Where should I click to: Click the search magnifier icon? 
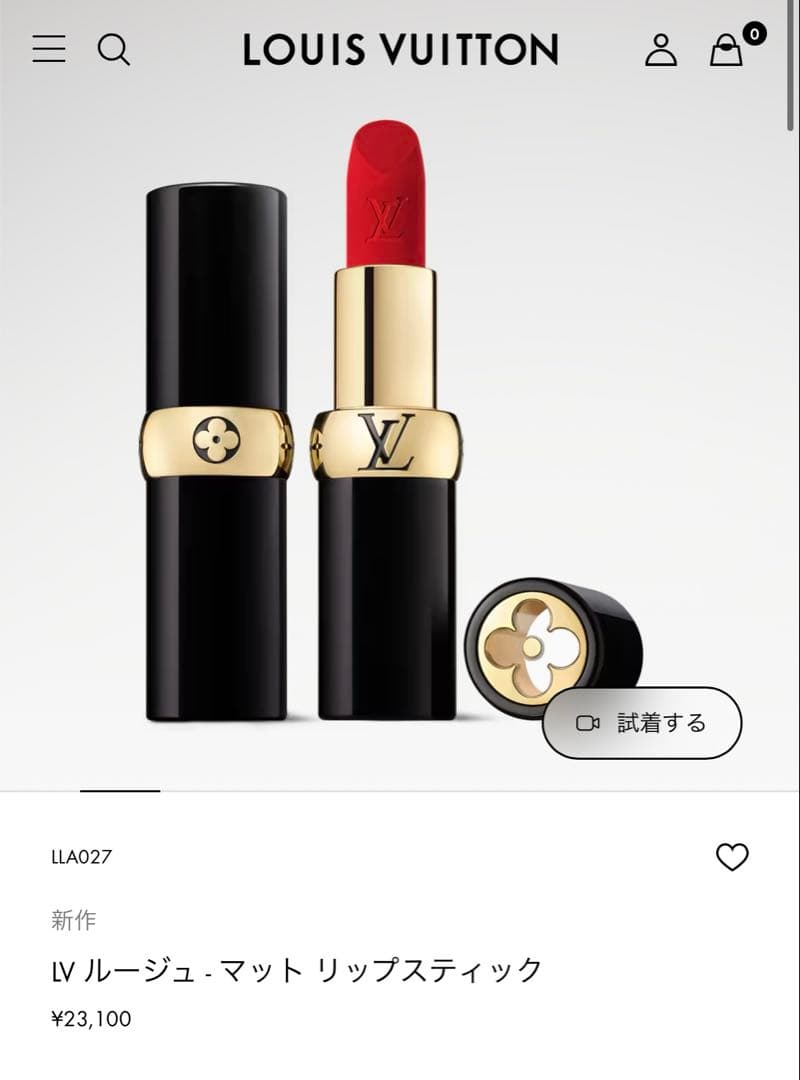tap(114, 50)
